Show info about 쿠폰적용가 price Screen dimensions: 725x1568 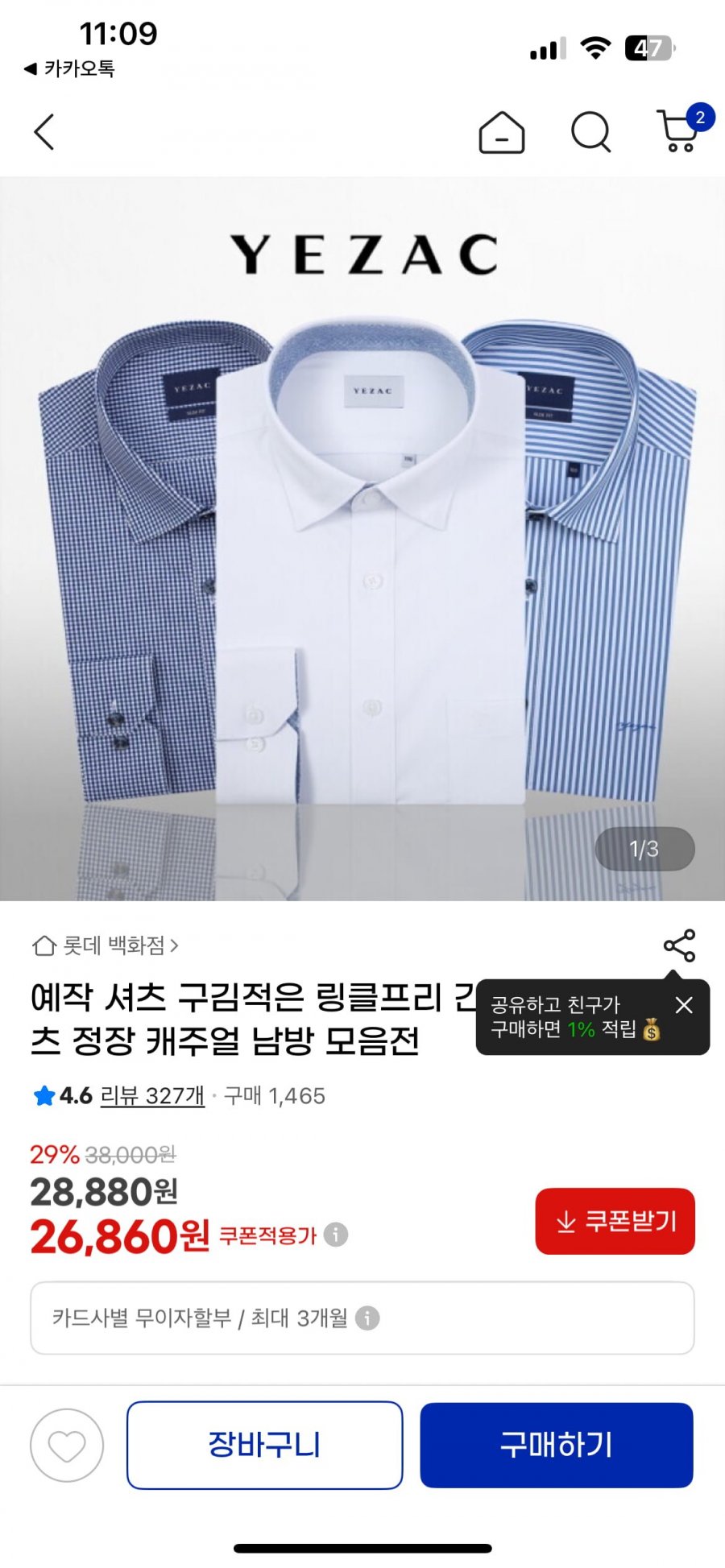(336, 1235)
